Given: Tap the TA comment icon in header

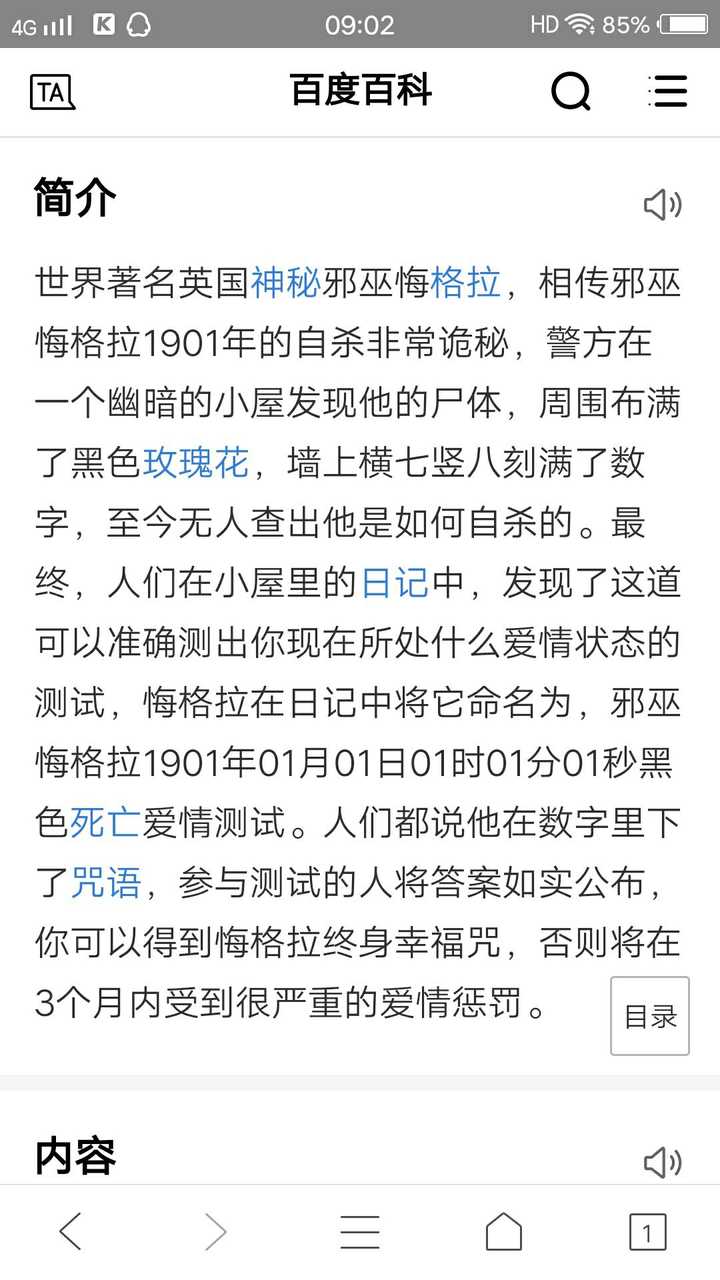Looking at the screenshot, I should point(53,92).
